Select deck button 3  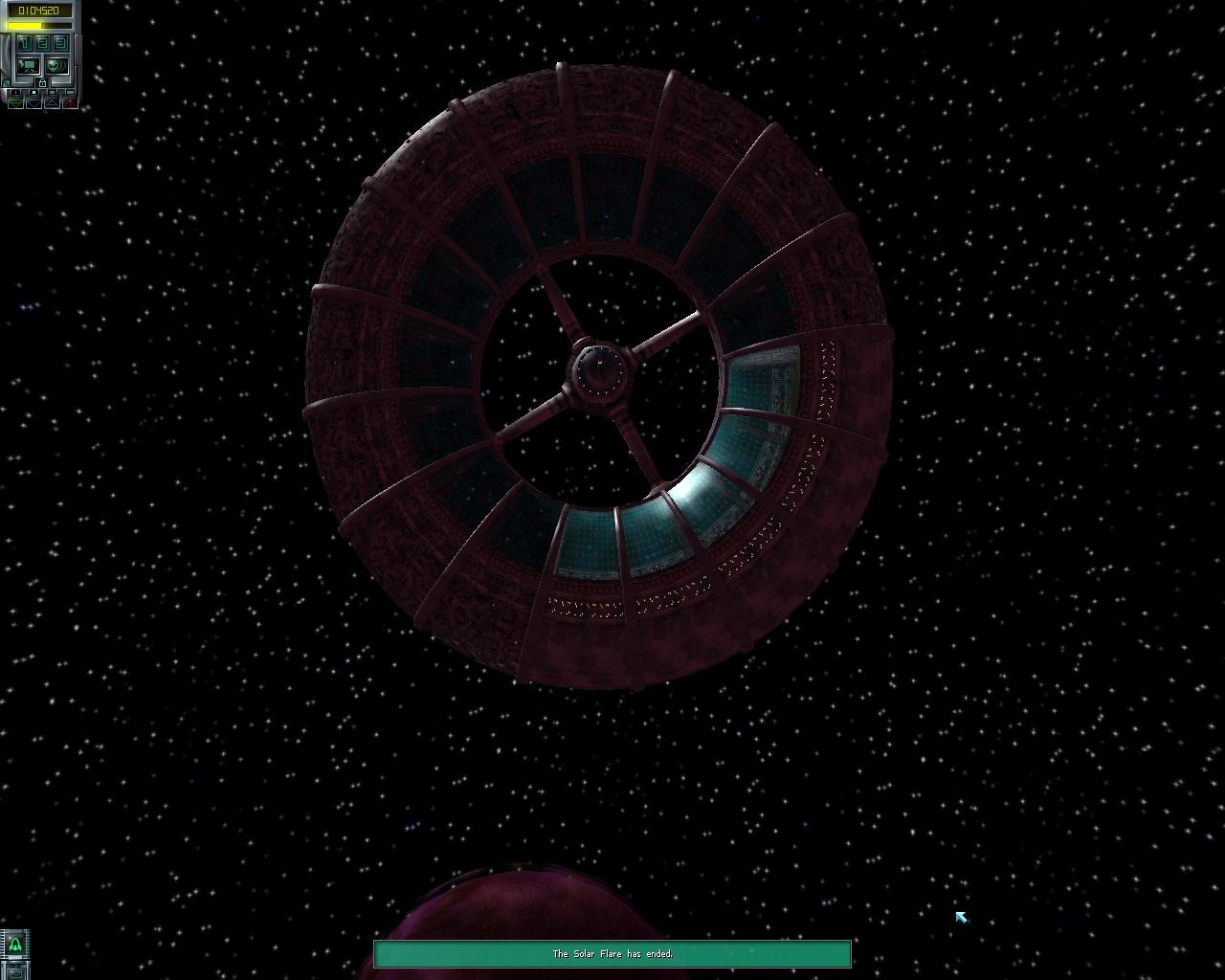coord(61,43)
